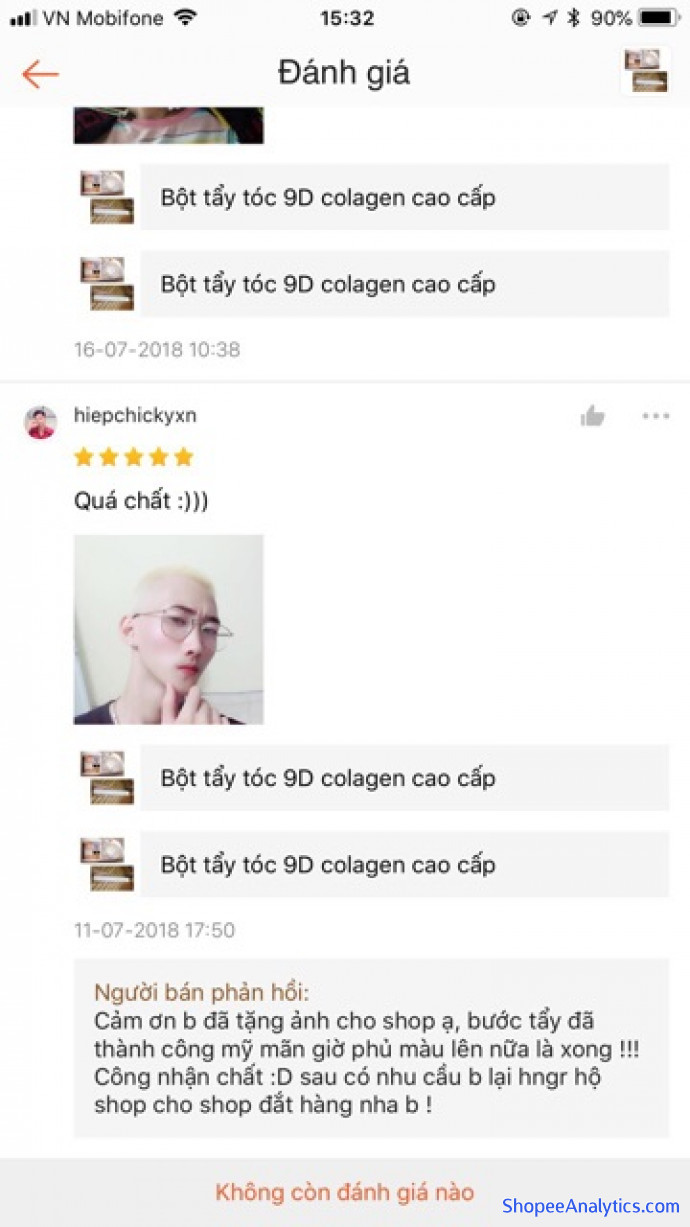View the partially visible review photo at top
Image resolution: width=690 pixels, height=1227 pixels.
[x=169, y=126]
